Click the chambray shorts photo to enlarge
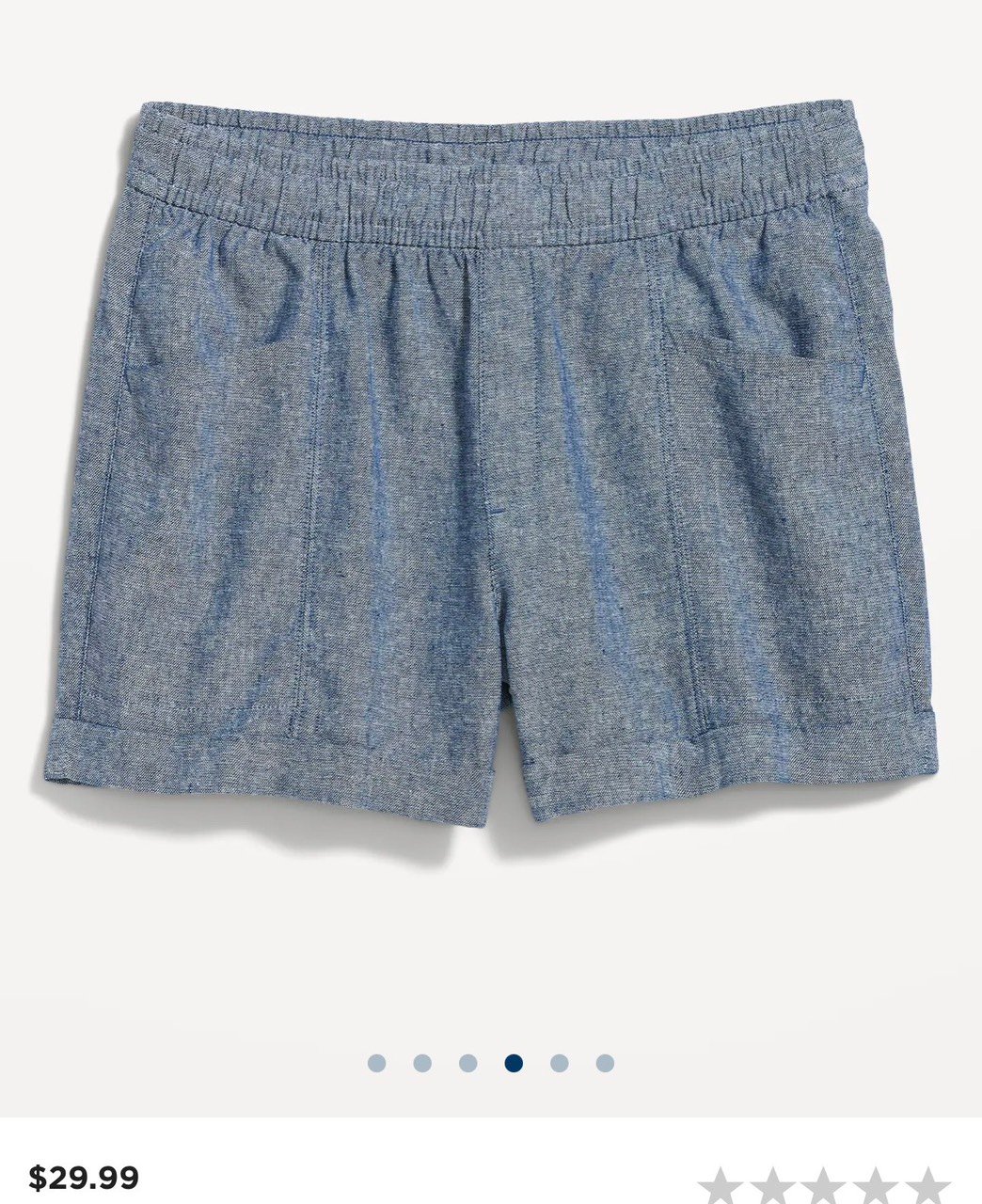 (491, 470)
